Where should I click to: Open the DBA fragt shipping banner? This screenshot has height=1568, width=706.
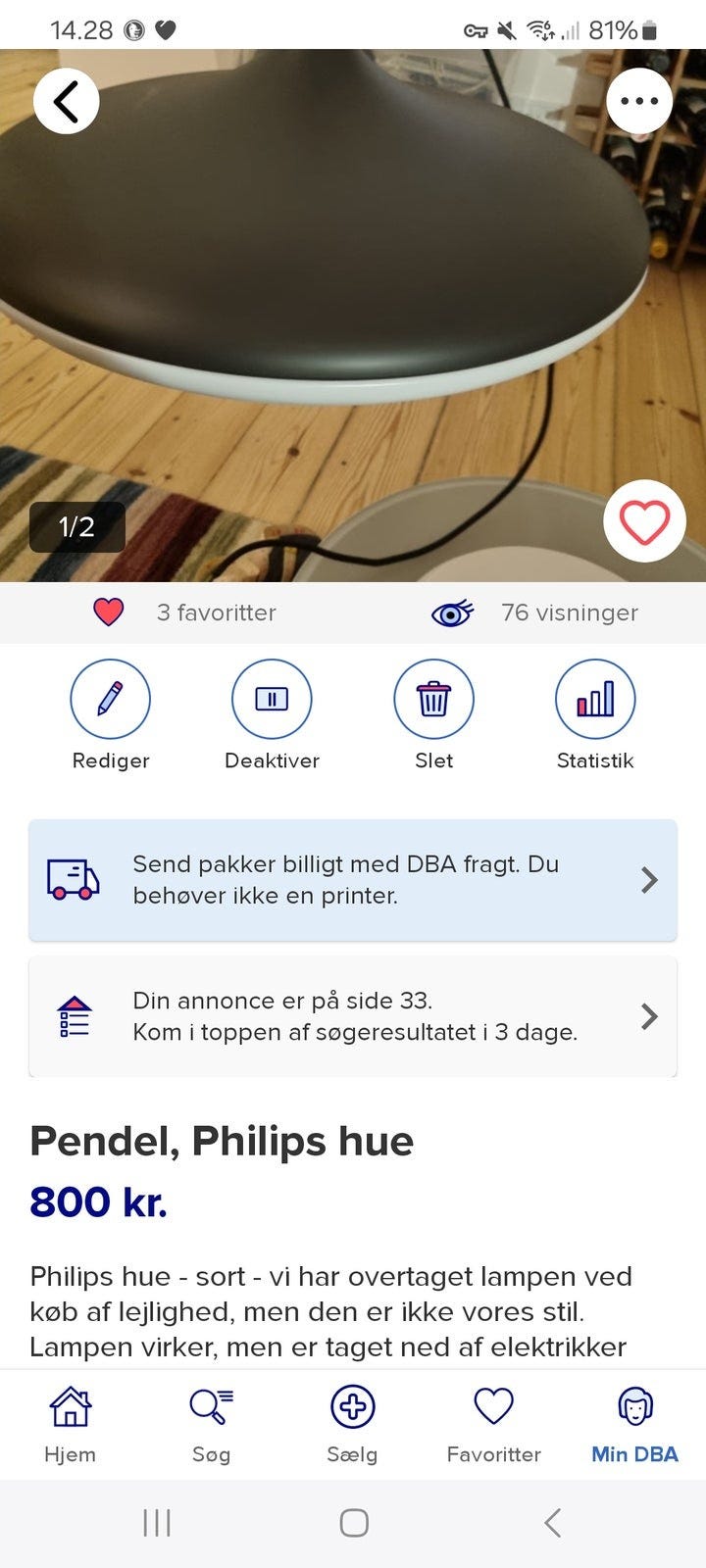[x=353, y=880]
